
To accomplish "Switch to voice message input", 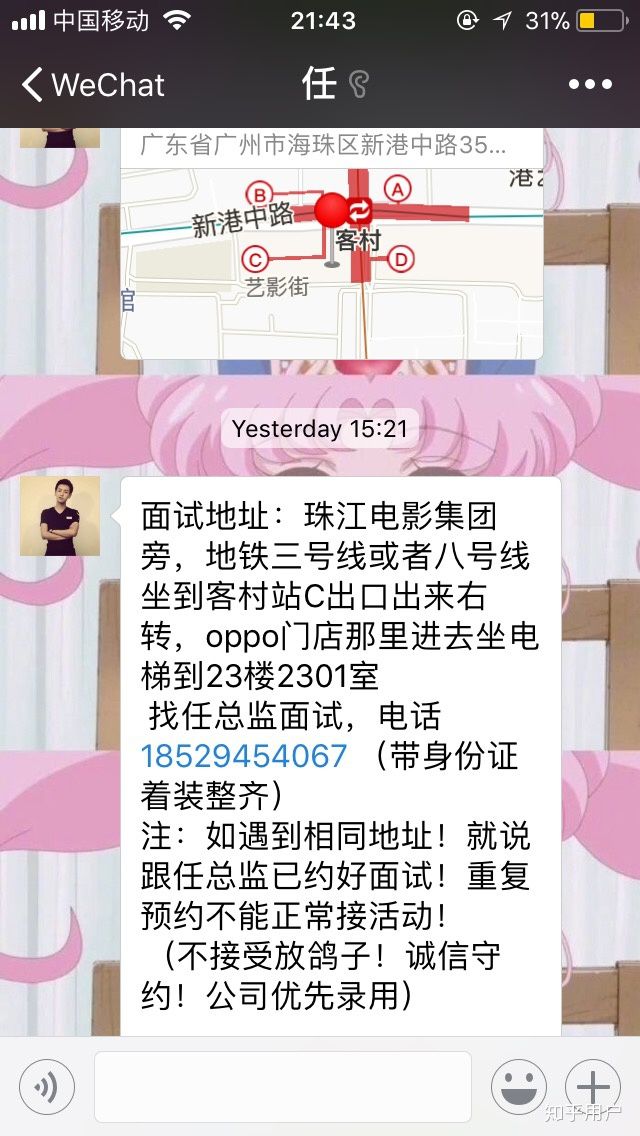I will click(x=46, y=1086).
